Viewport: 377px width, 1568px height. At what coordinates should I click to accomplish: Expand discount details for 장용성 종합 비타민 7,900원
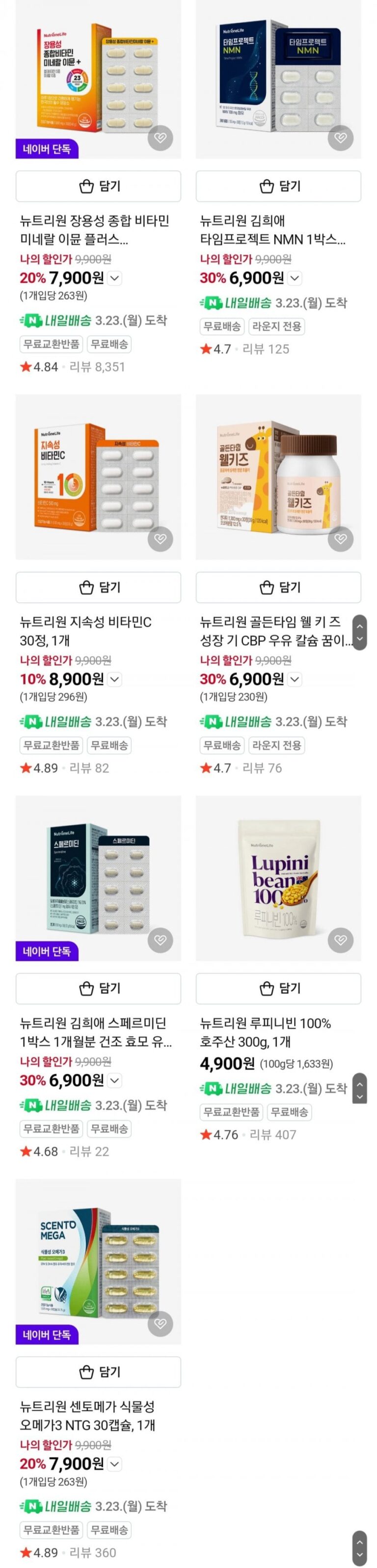[115, 279]
